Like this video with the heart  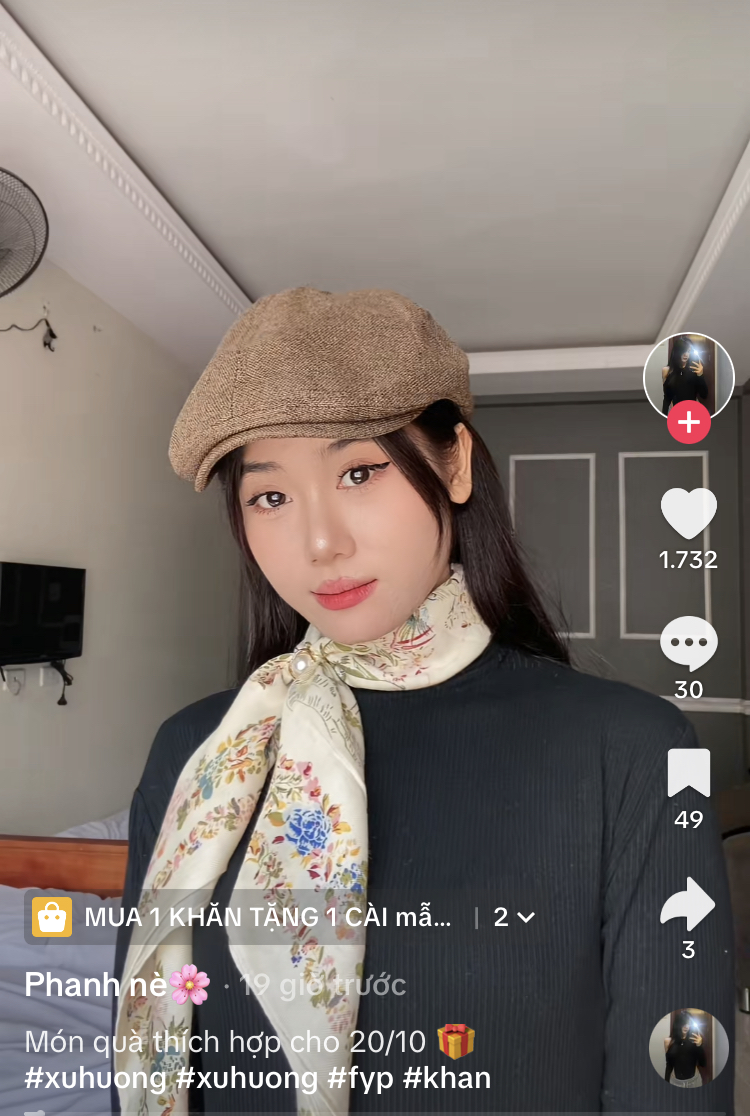tap(688, 514)
